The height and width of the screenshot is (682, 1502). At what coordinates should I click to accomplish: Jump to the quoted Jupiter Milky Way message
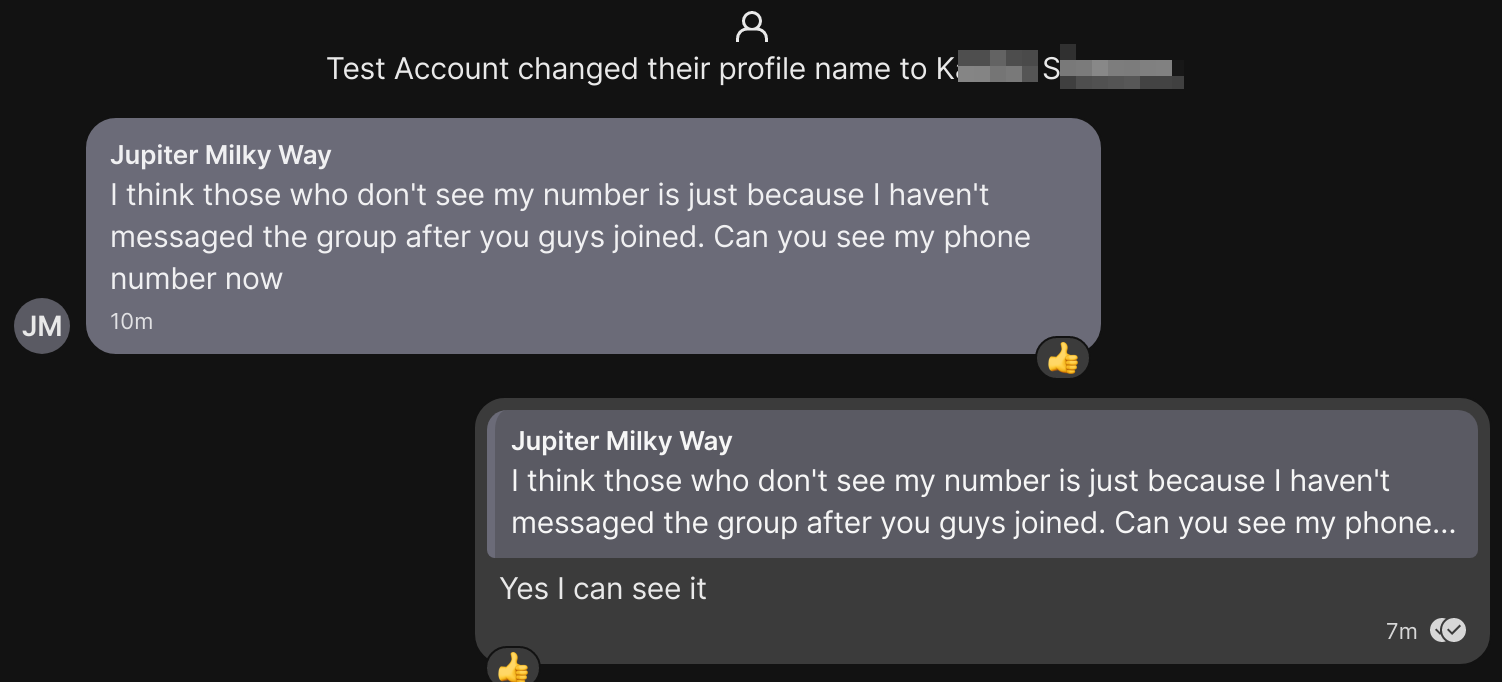coord(982,484)
